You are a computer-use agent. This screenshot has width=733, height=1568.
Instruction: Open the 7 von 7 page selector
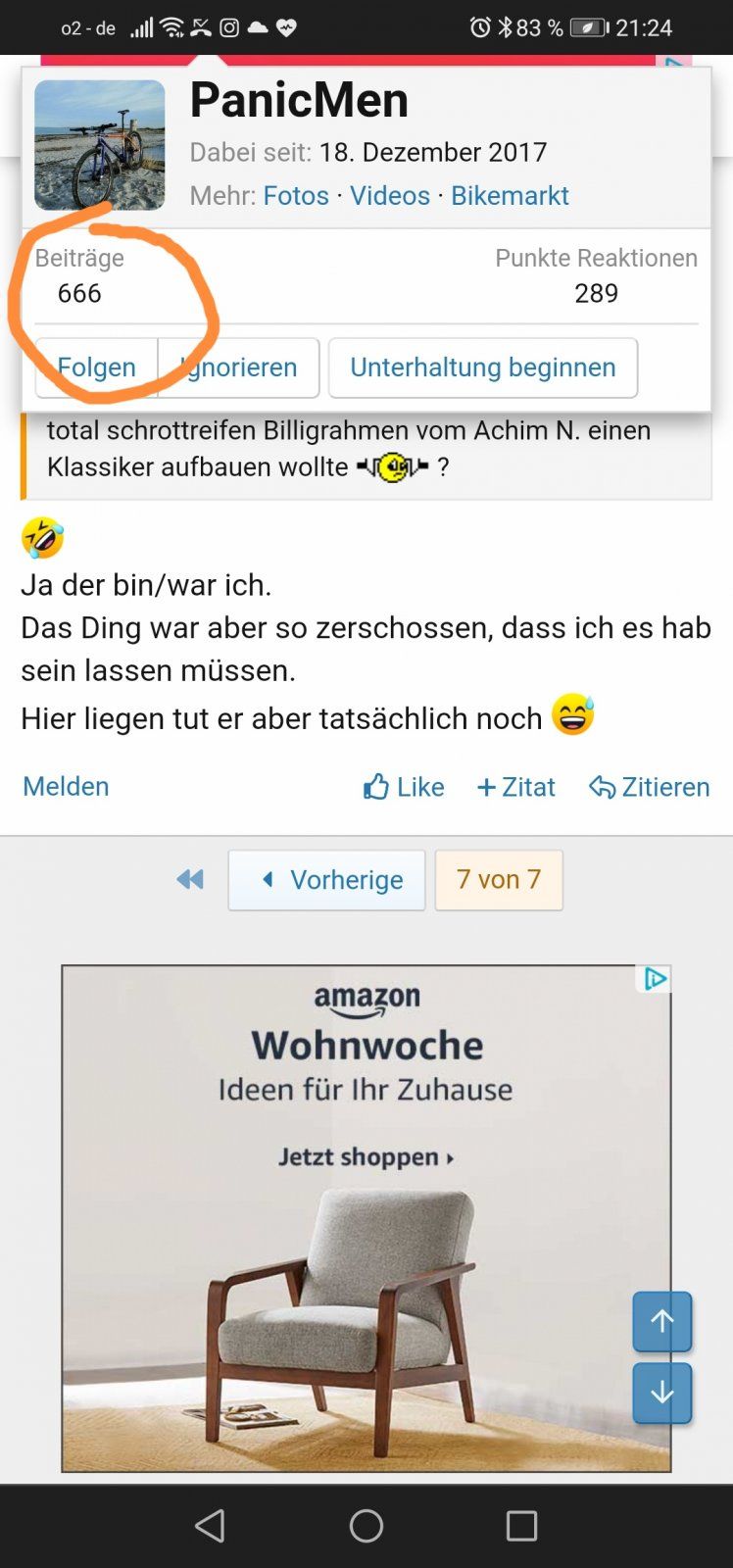coord(498,880)
